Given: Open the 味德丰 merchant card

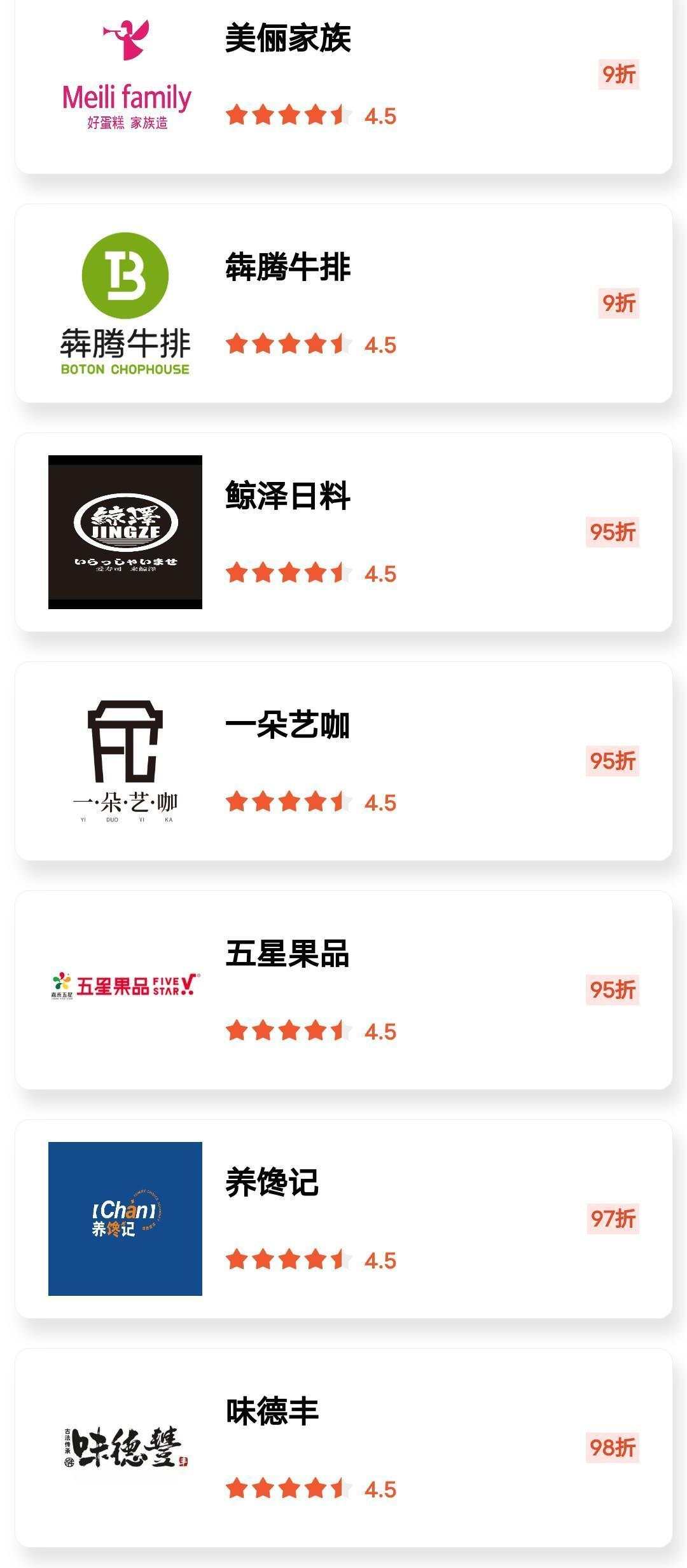Looking at the screenshot, I should (x=343, y=1448).
